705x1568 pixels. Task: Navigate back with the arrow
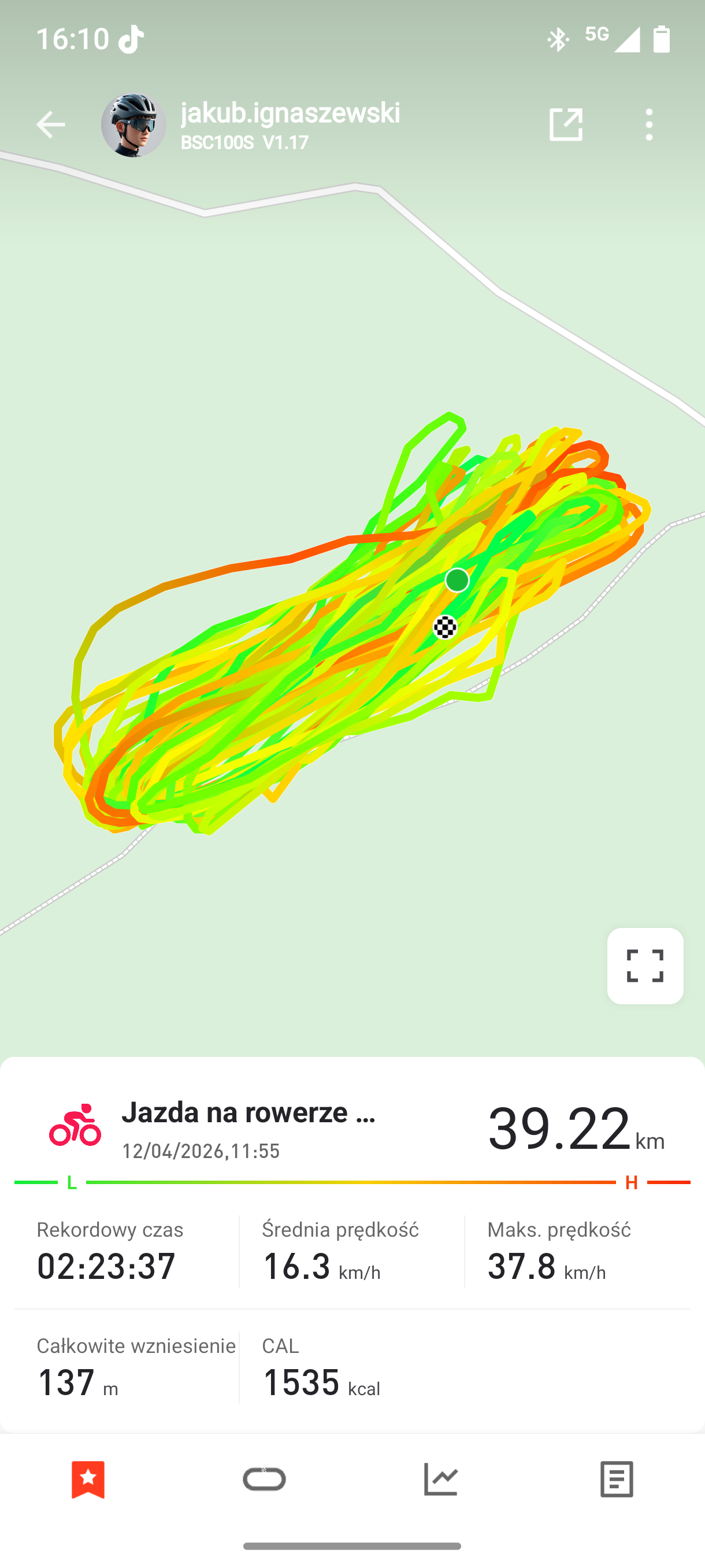(53, 124)
